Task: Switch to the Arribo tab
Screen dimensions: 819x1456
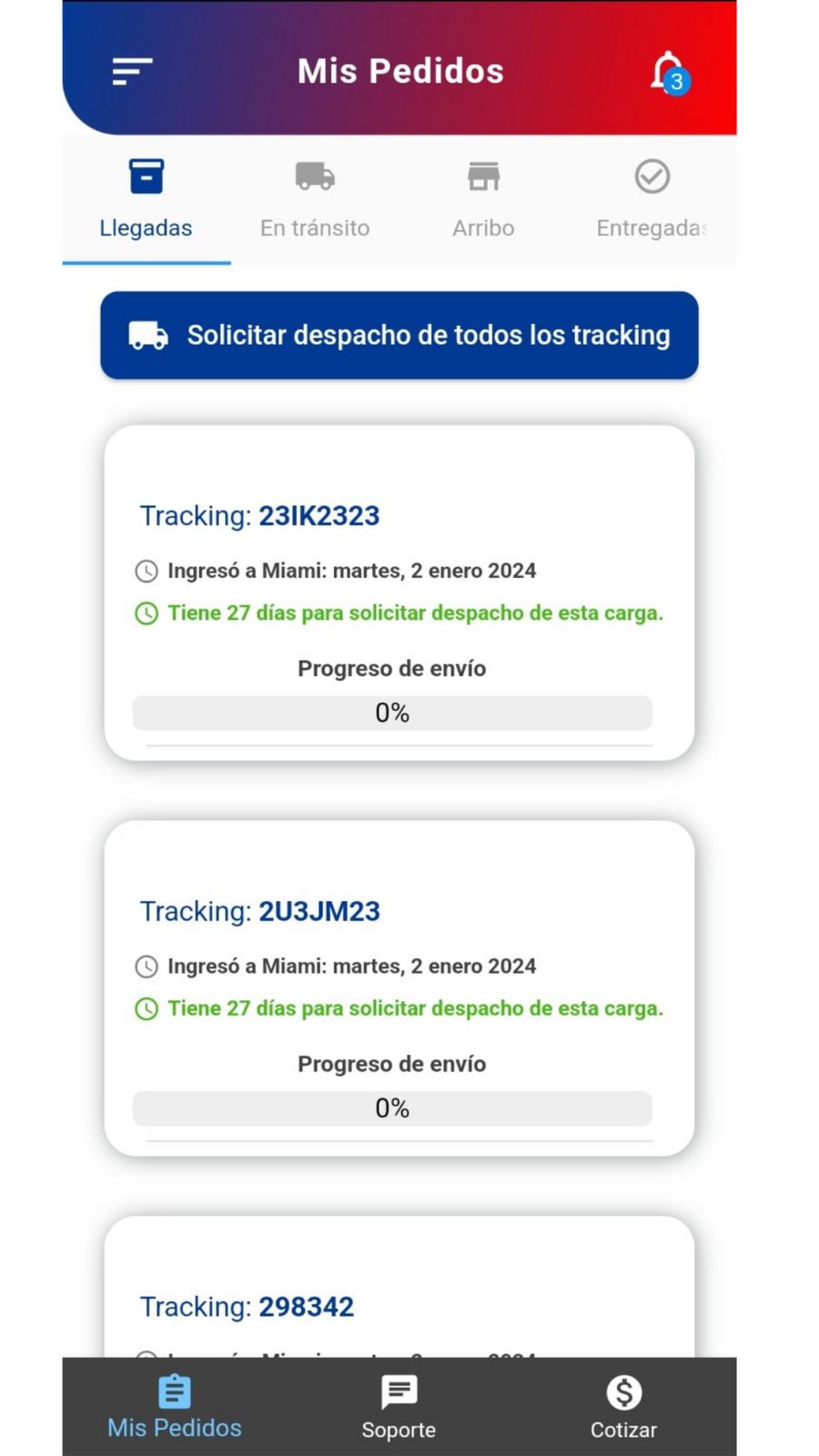Action: tap(483, 199)
